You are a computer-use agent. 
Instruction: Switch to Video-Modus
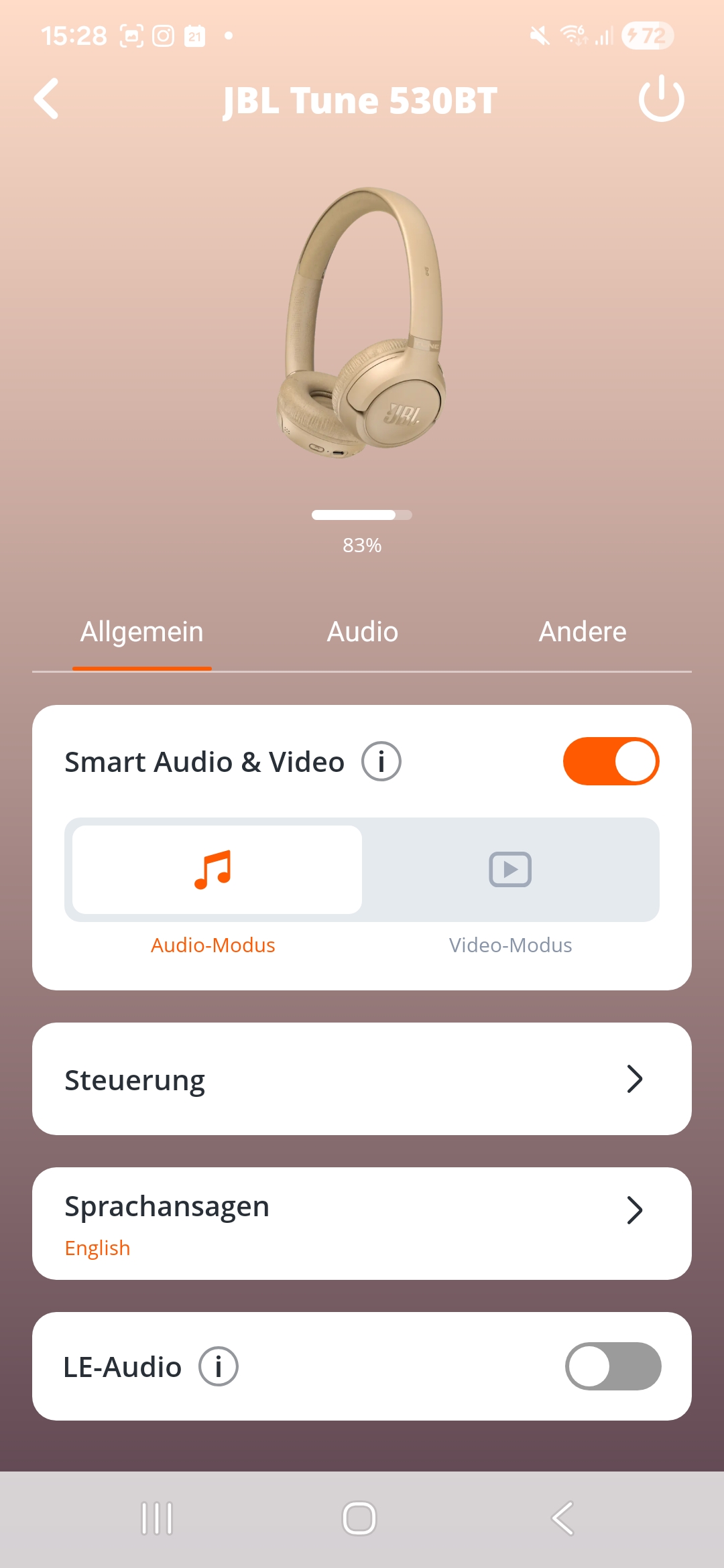point(510,870)
